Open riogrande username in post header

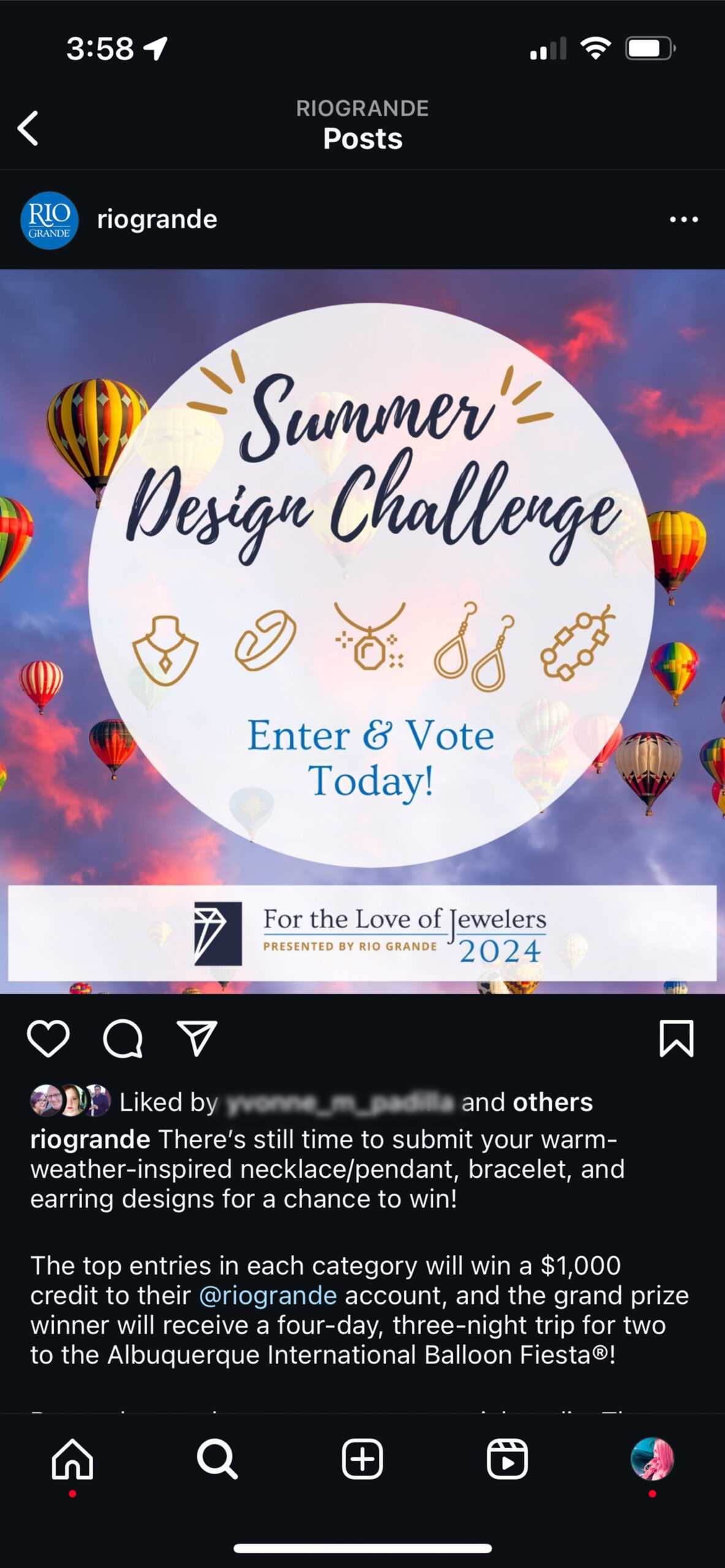(x=157, y=219)
